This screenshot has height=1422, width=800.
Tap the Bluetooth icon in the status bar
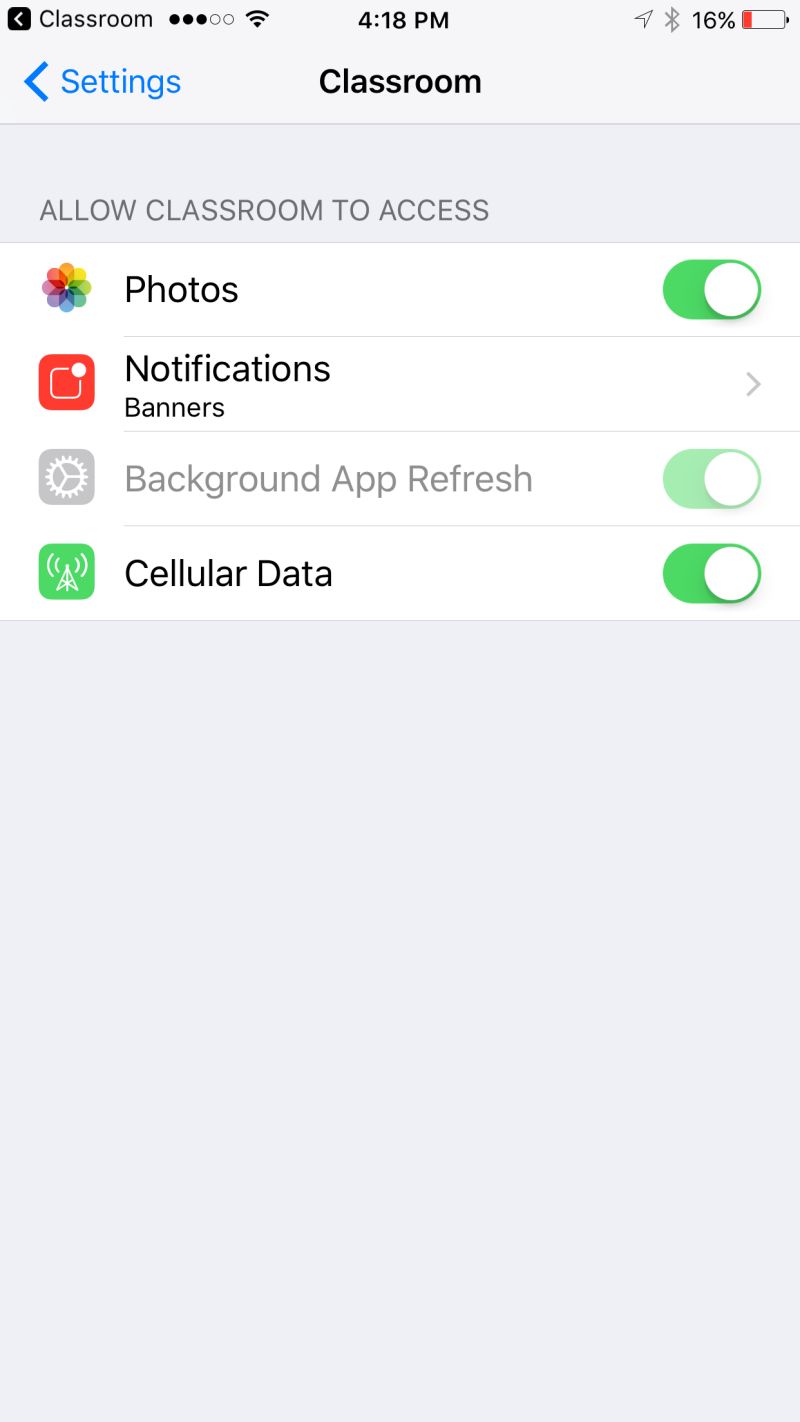tap(672, 18)
